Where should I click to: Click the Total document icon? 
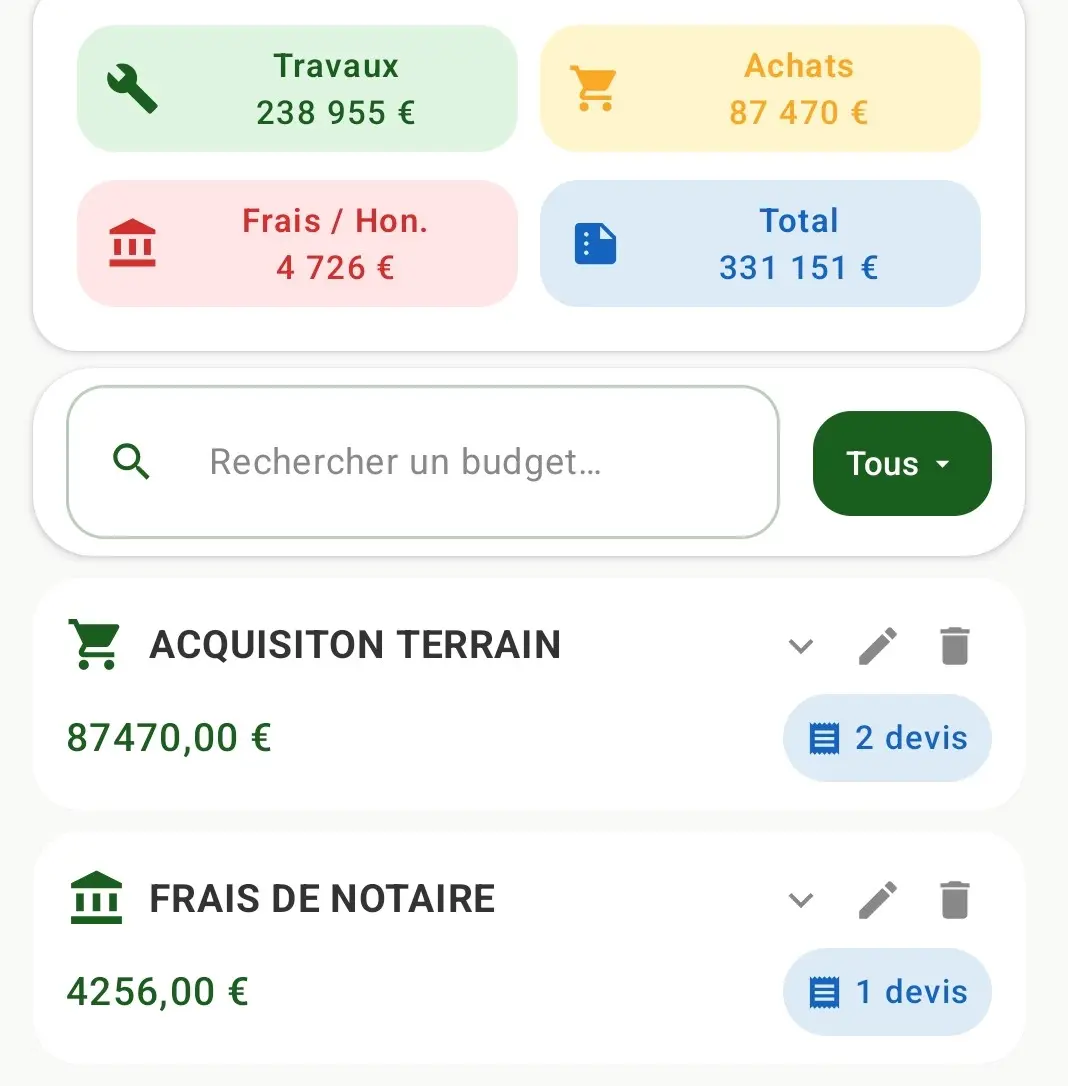[x=595, y=242]
